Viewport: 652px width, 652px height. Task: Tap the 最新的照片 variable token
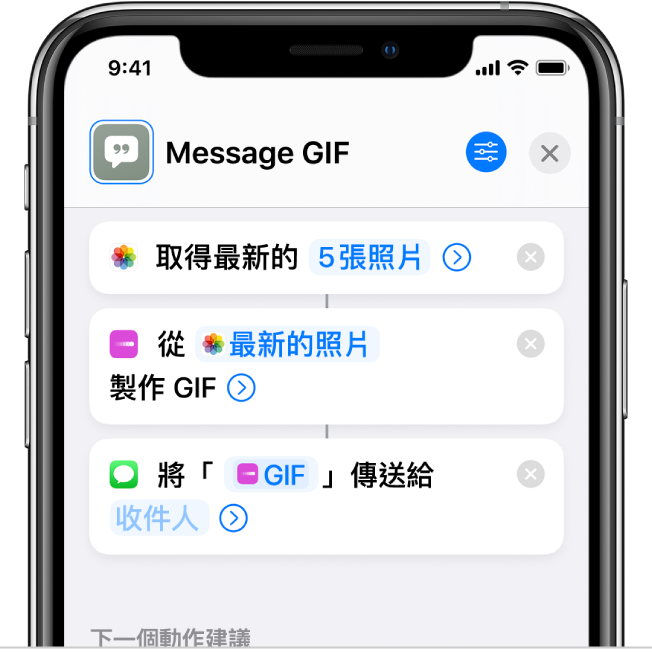coord(288,345)
